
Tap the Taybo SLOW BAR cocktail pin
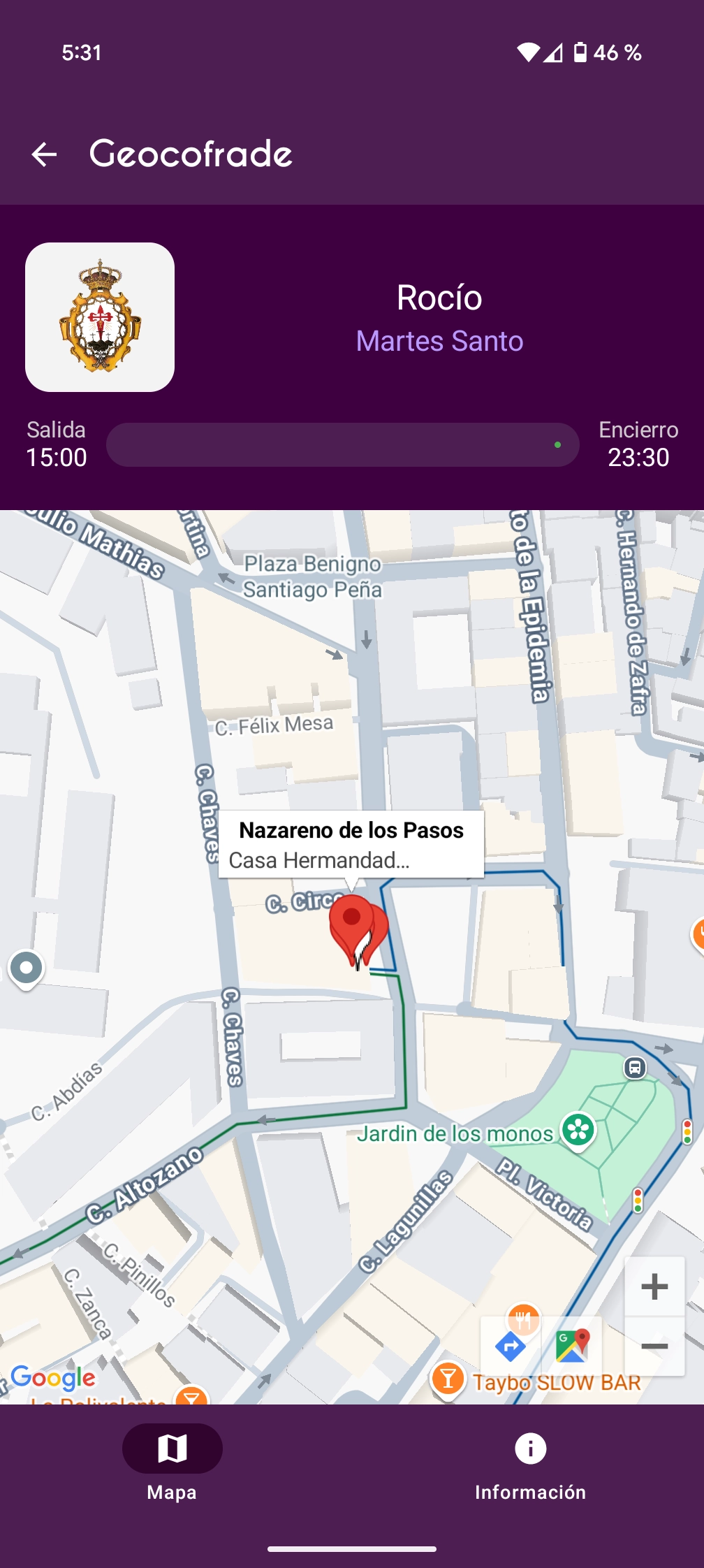448,1379
